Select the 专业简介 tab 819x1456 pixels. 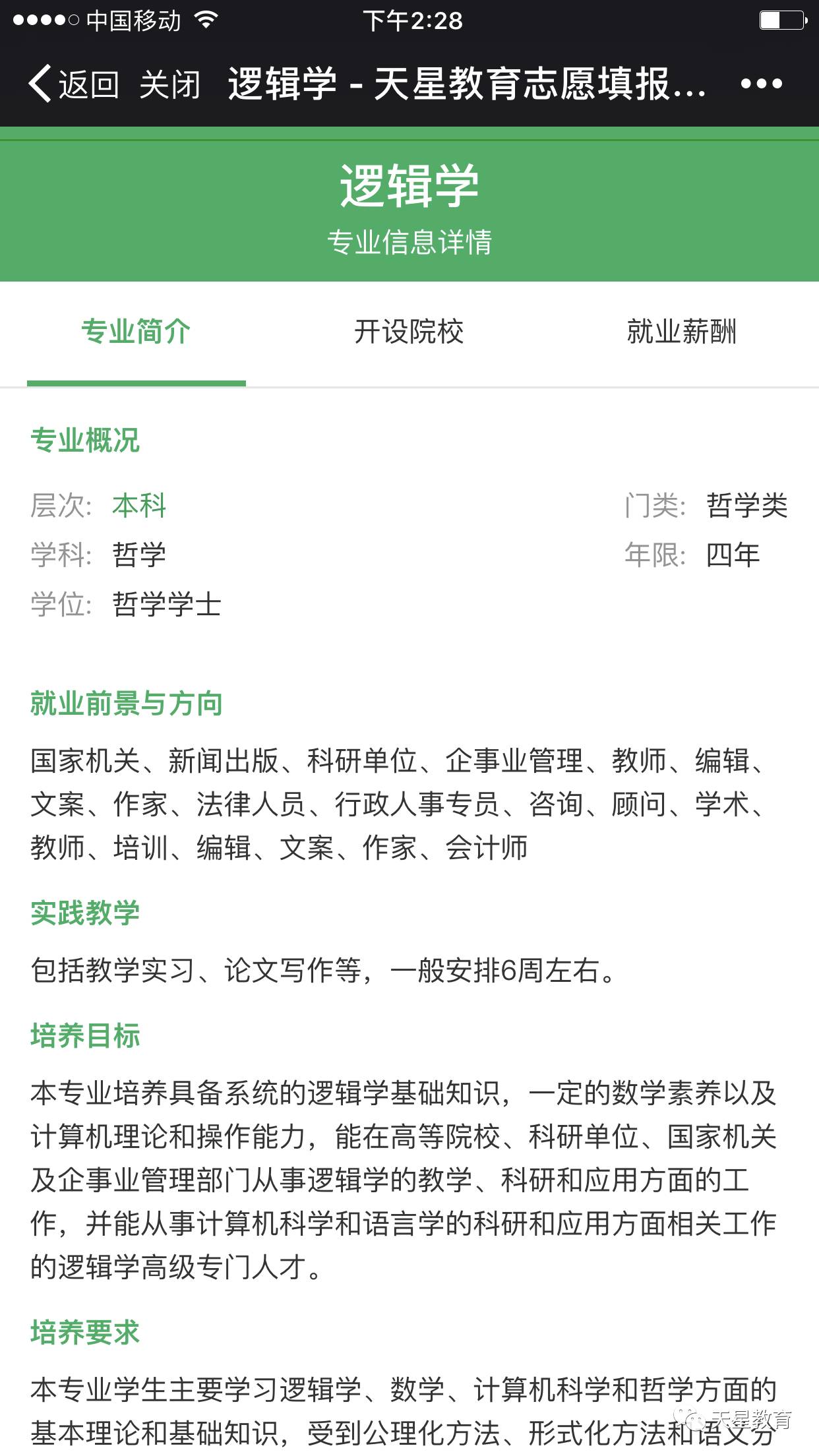click(136, 332)
